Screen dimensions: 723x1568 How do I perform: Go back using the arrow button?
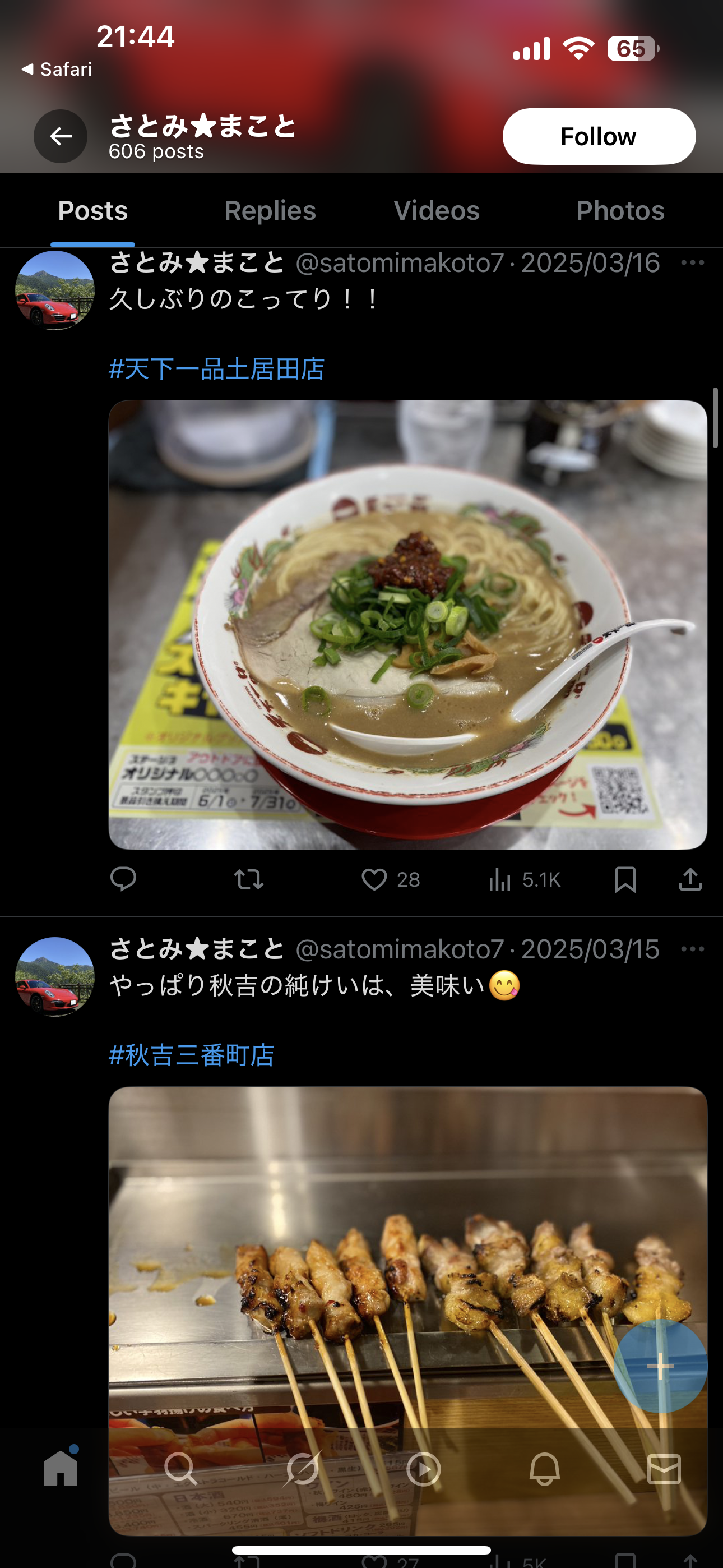click(61, 136)
